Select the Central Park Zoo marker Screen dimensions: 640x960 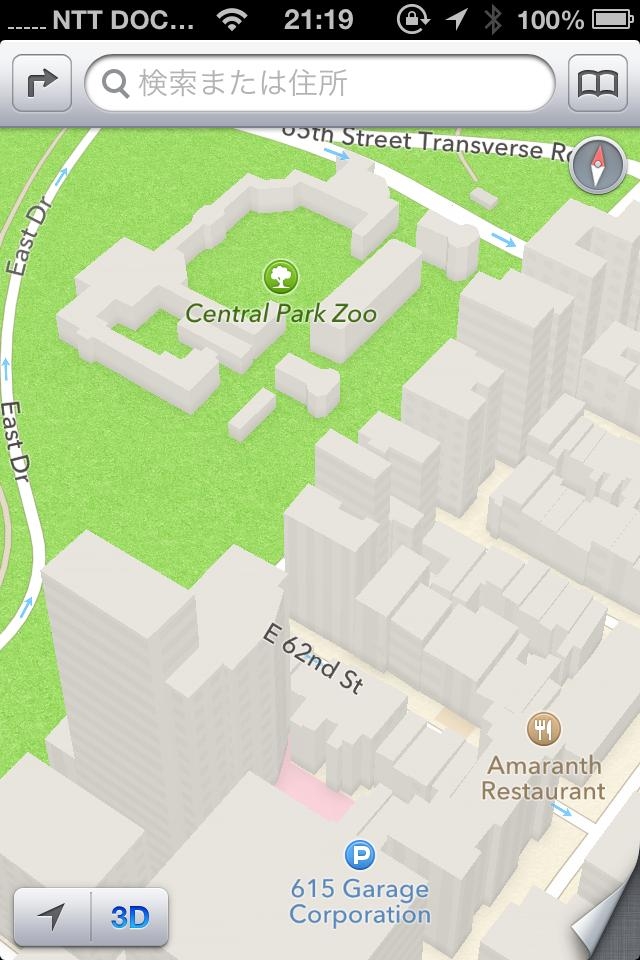279,276
